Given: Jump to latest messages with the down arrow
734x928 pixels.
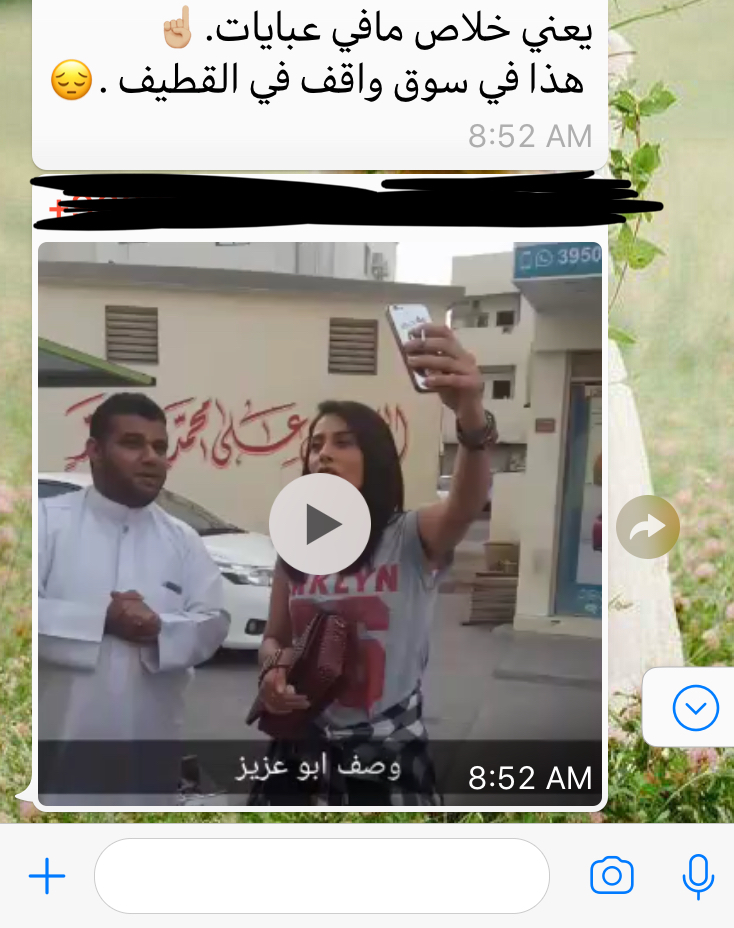Looking at the screenshot, I should [x=695, y=708].
